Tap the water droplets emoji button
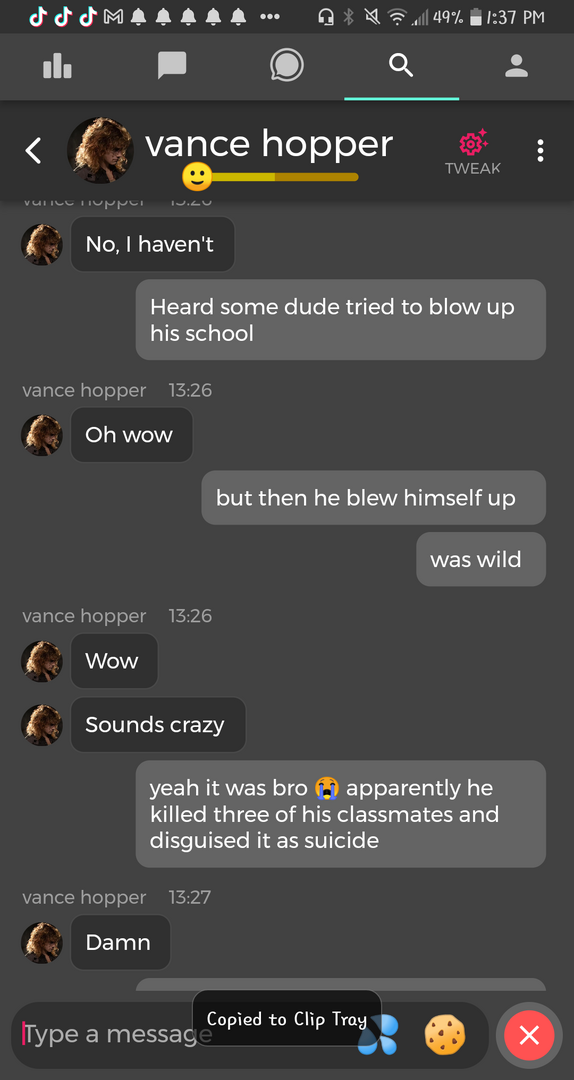This screenshot has width=574, height=1080. click(x=379, y=1035)
